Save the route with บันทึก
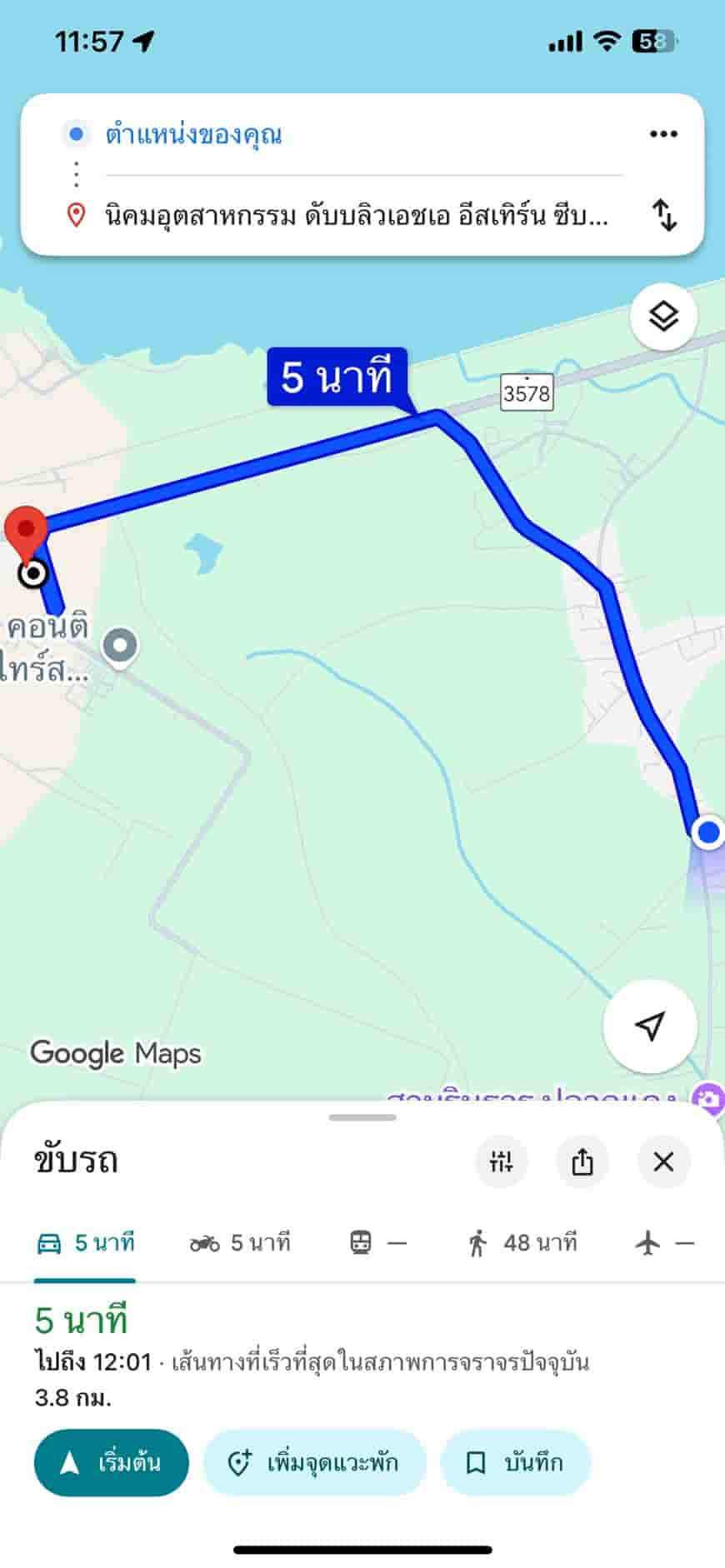725x1568 pixels. tap(515, 1462)
